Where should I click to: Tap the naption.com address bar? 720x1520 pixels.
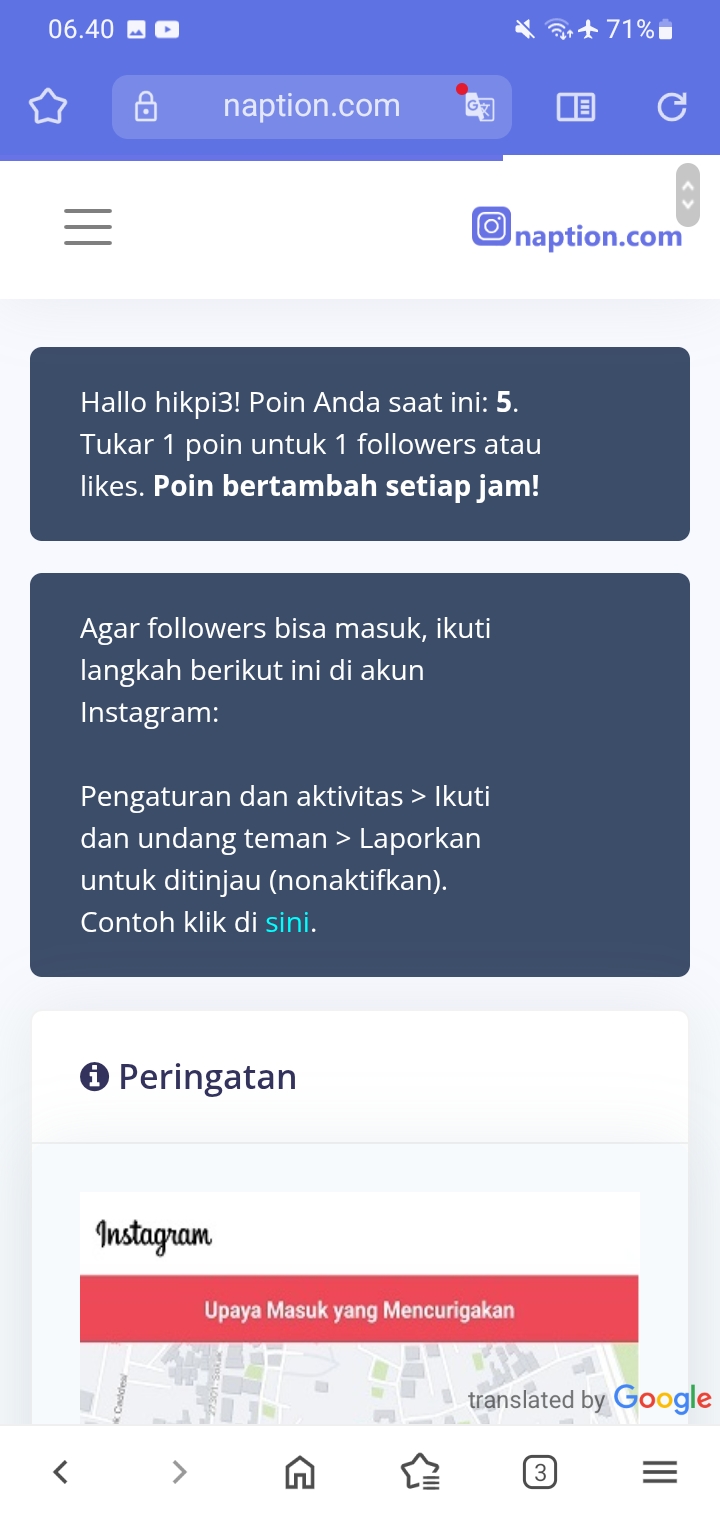click(311, 106)
